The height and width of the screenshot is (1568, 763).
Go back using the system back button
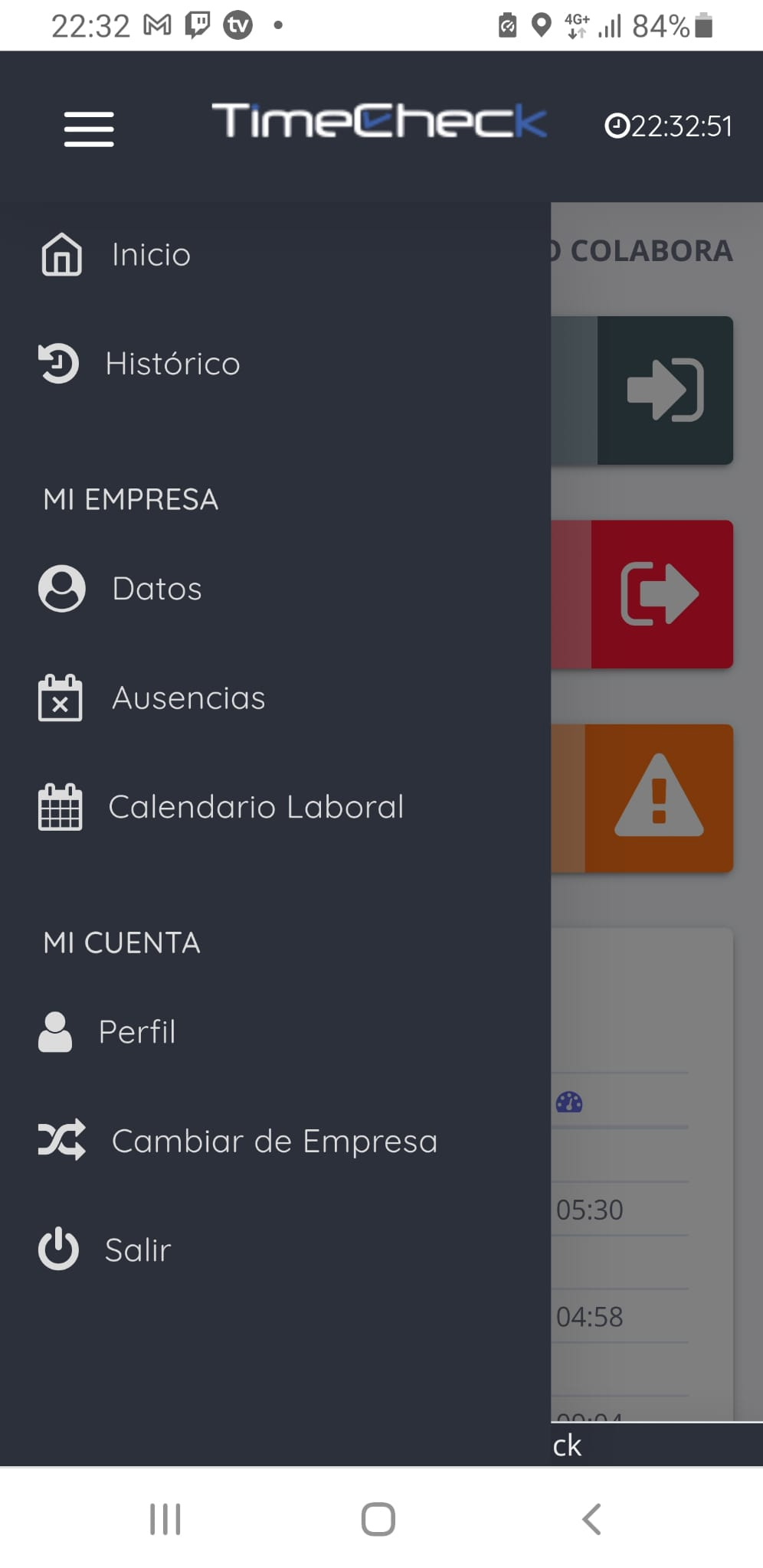click(x=591, y=1519)
